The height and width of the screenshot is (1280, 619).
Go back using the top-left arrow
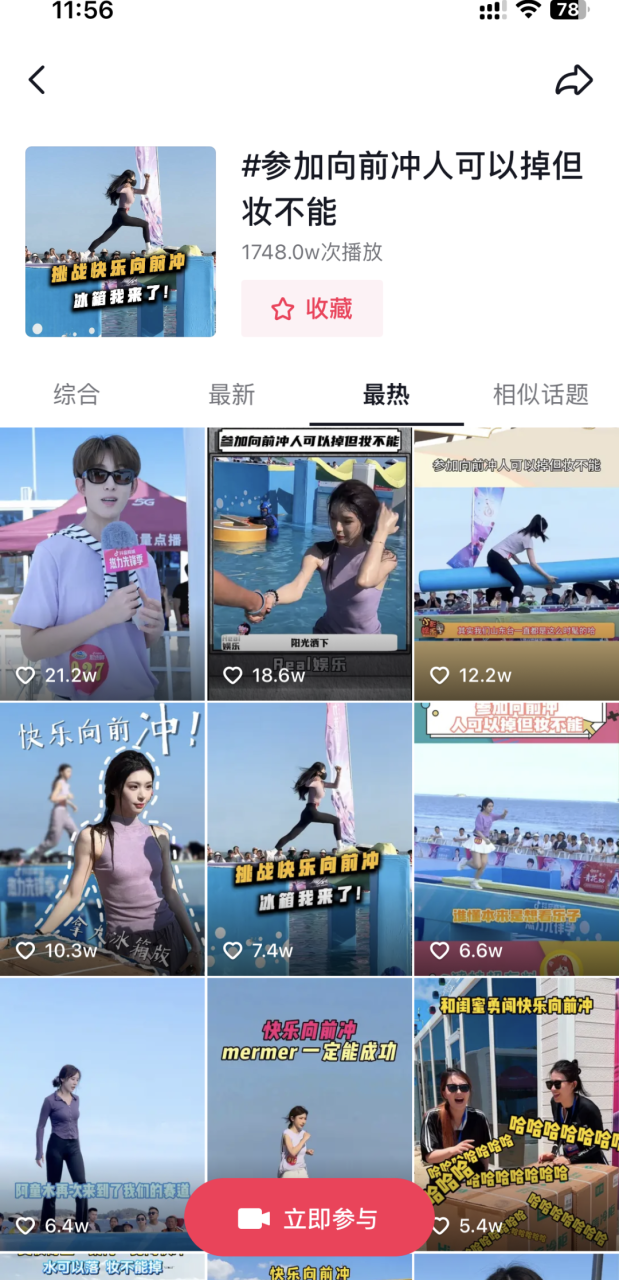point(37,80)
